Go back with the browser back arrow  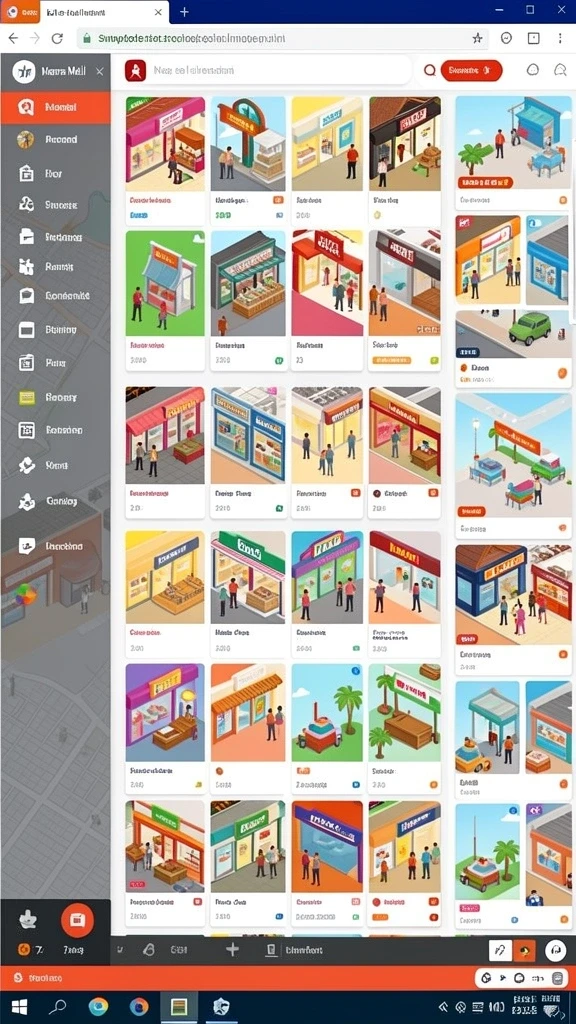pos(13,39)
